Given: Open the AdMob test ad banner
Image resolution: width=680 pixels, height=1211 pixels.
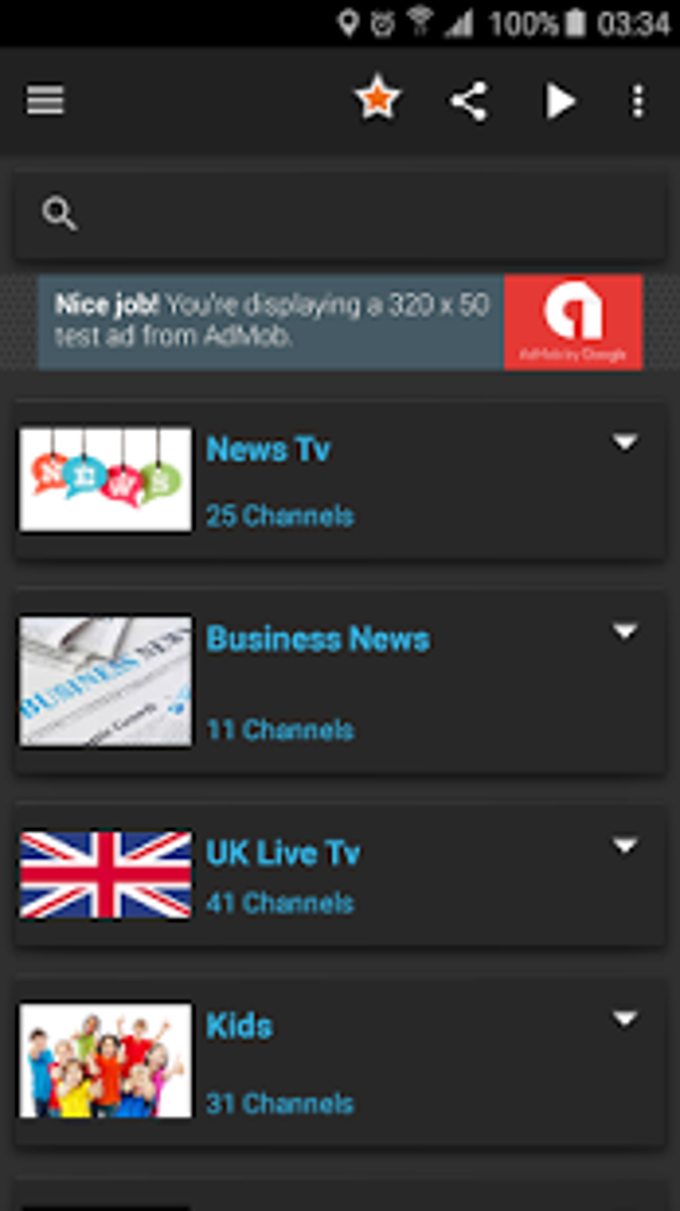Looking at the screenshot, I should click(340, 322).
